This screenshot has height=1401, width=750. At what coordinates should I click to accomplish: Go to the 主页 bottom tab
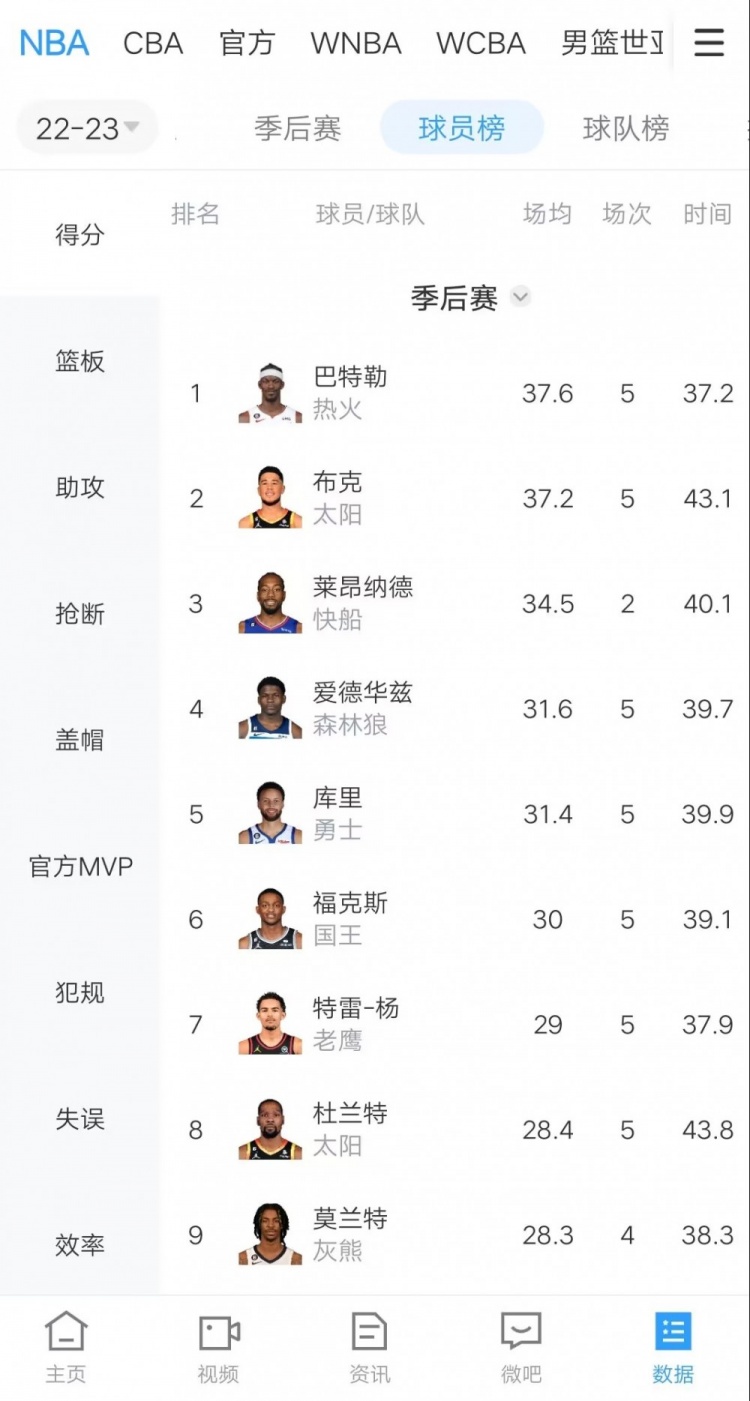(x=66, y=1347)
